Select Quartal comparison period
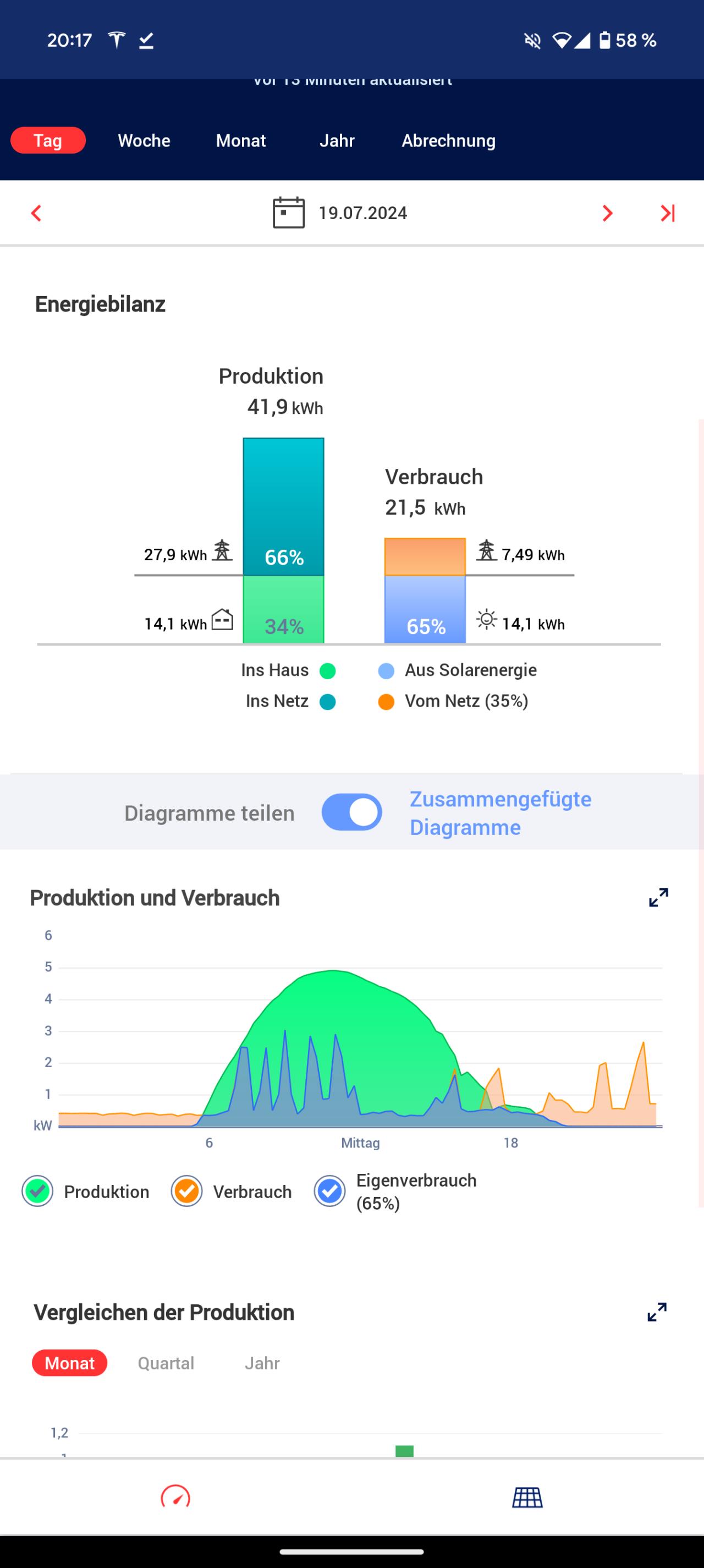 (166, 1363)
